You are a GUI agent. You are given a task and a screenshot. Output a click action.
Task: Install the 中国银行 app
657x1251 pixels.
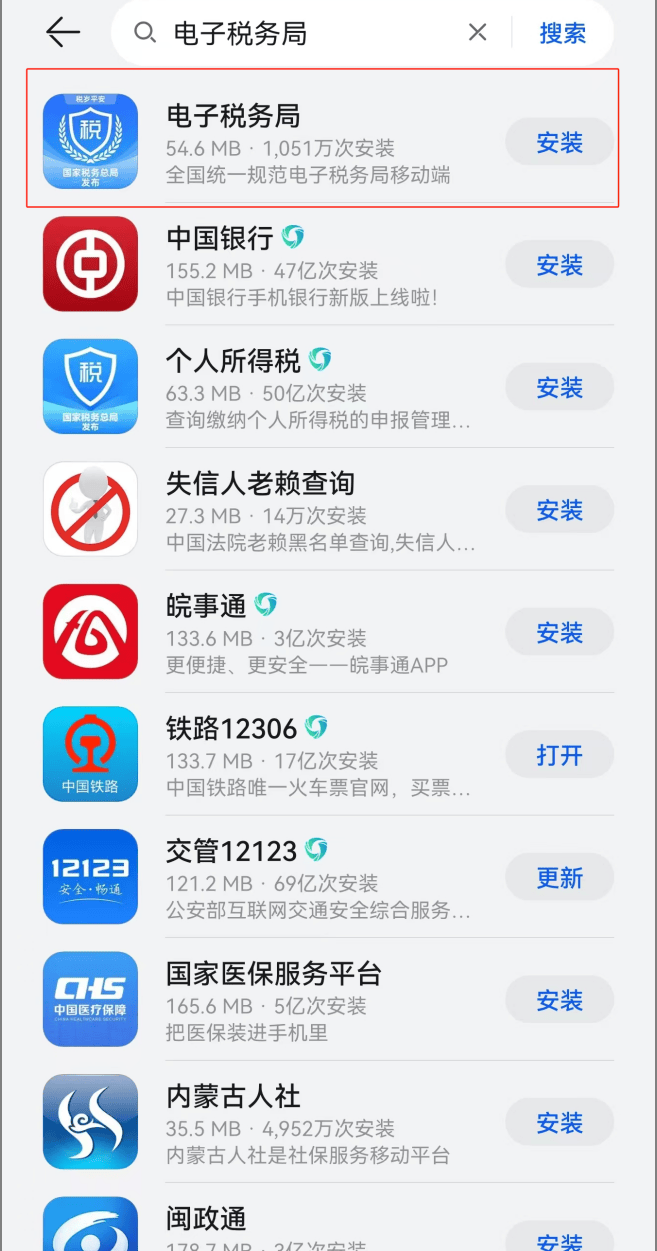click(559, 265)
